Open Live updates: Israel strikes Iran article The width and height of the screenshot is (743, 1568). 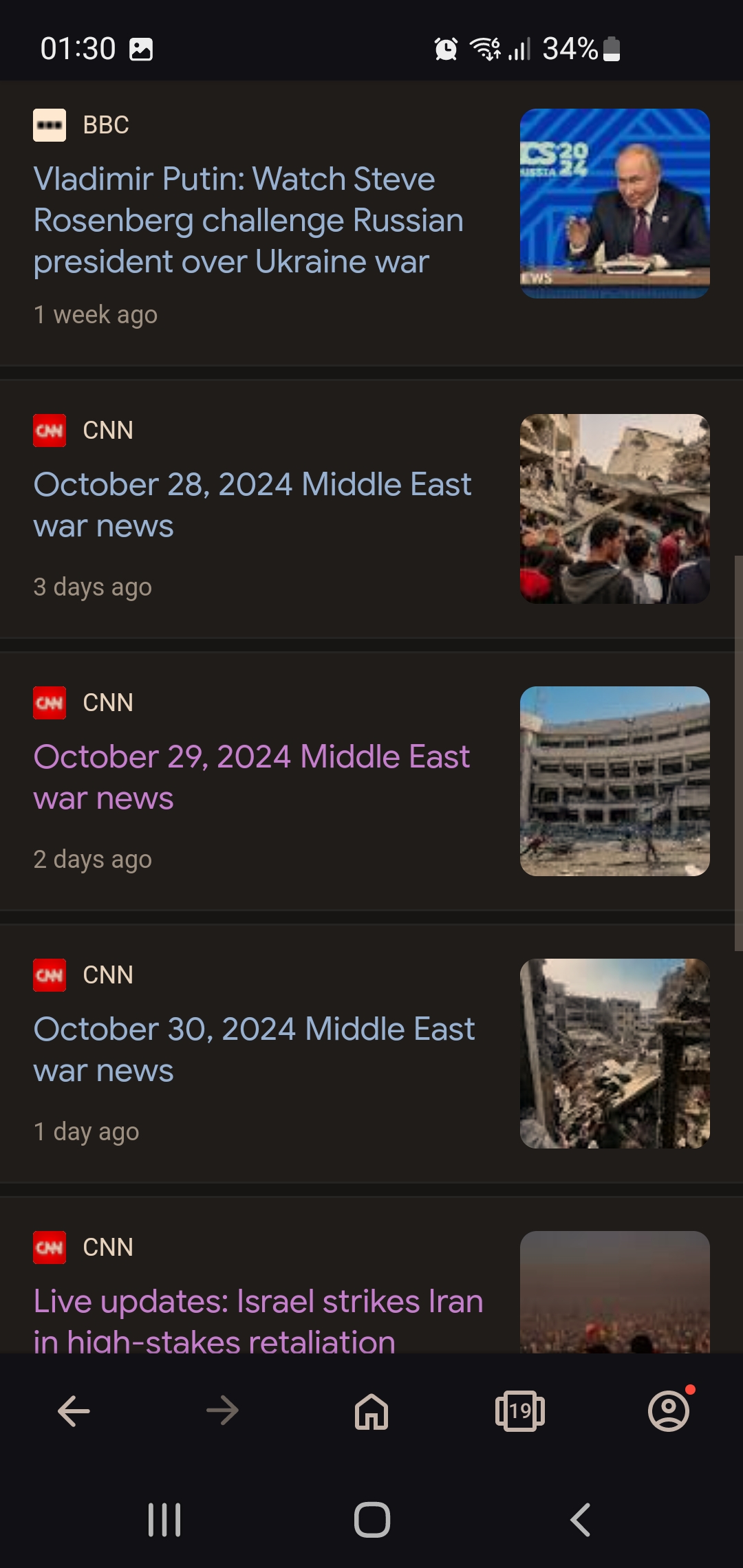258,1320
